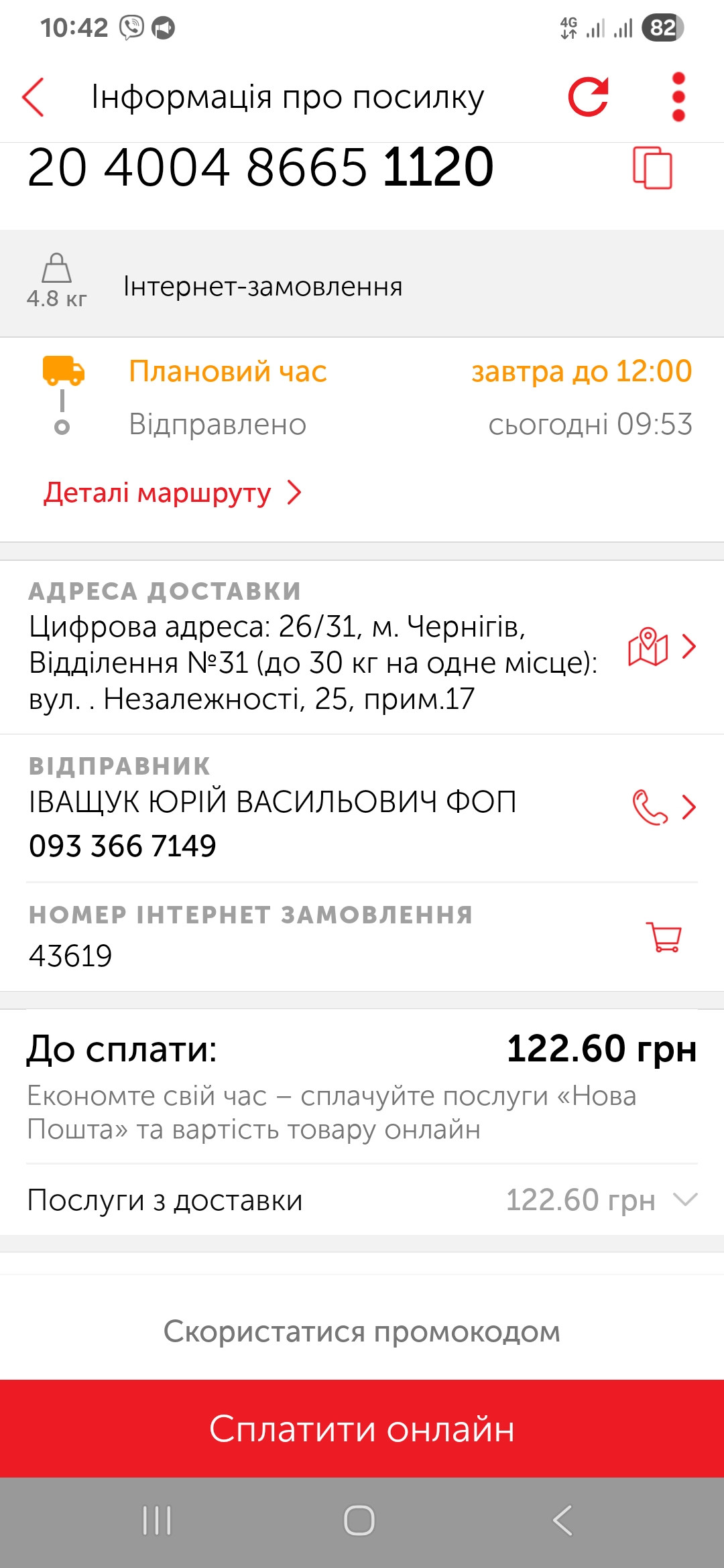The height and width of the screenshot is (1568, 724).
Task: Pay online with Сплатити онлайн button
Action: coord(362,1429)
